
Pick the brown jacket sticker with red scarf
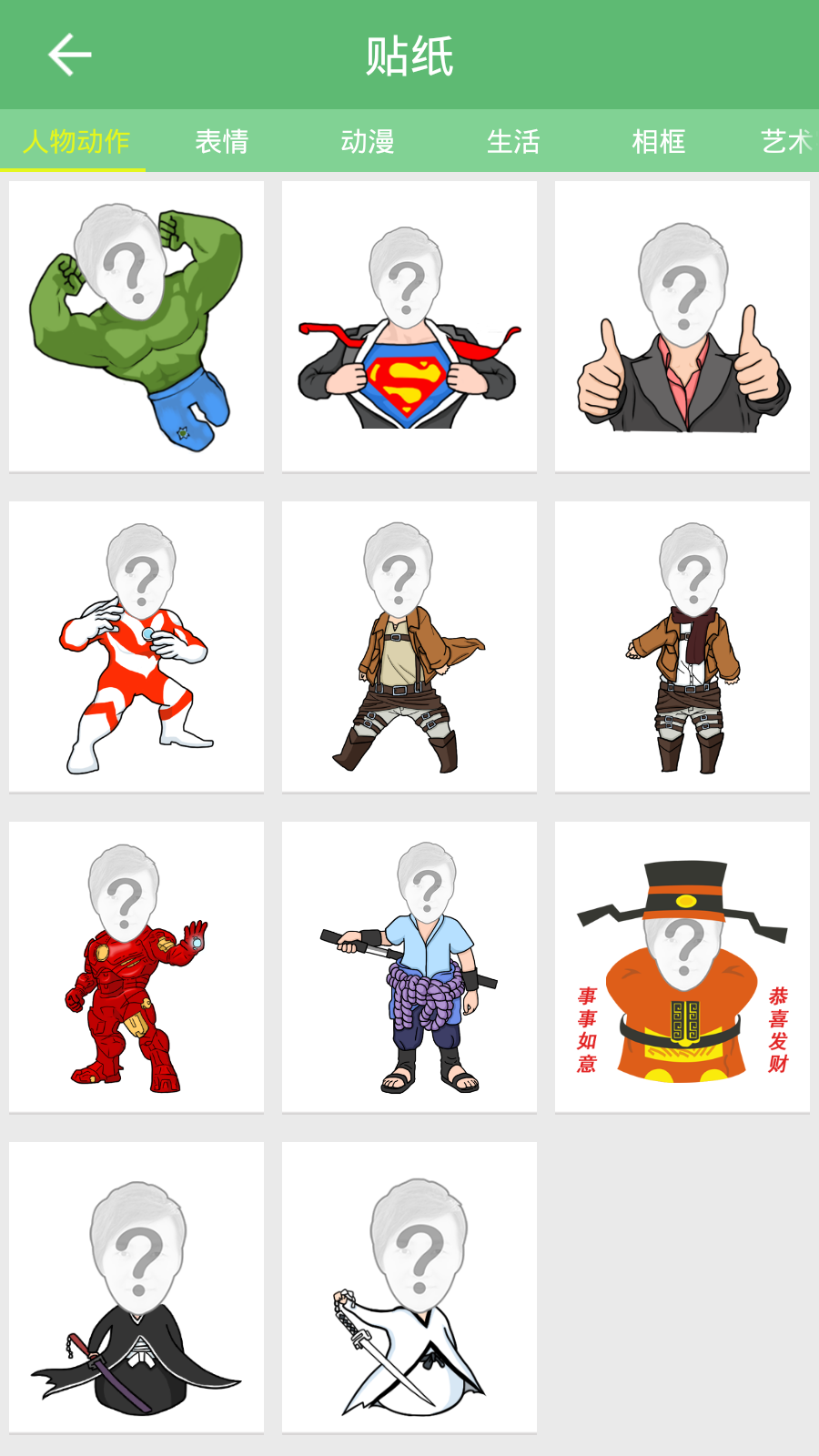point(682,646)
